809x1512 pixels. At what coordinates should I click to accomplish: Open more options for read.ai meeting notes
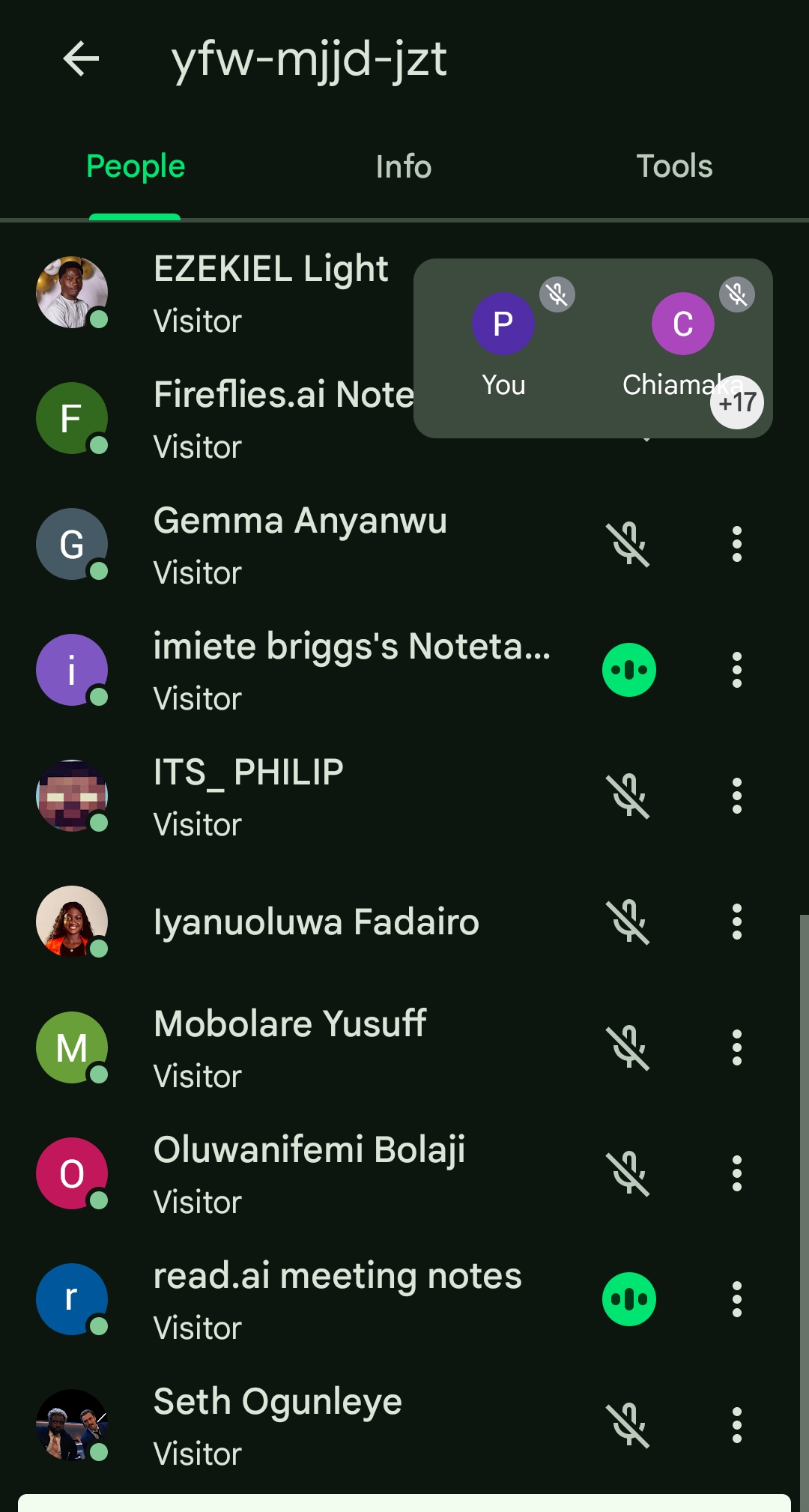737,1299
